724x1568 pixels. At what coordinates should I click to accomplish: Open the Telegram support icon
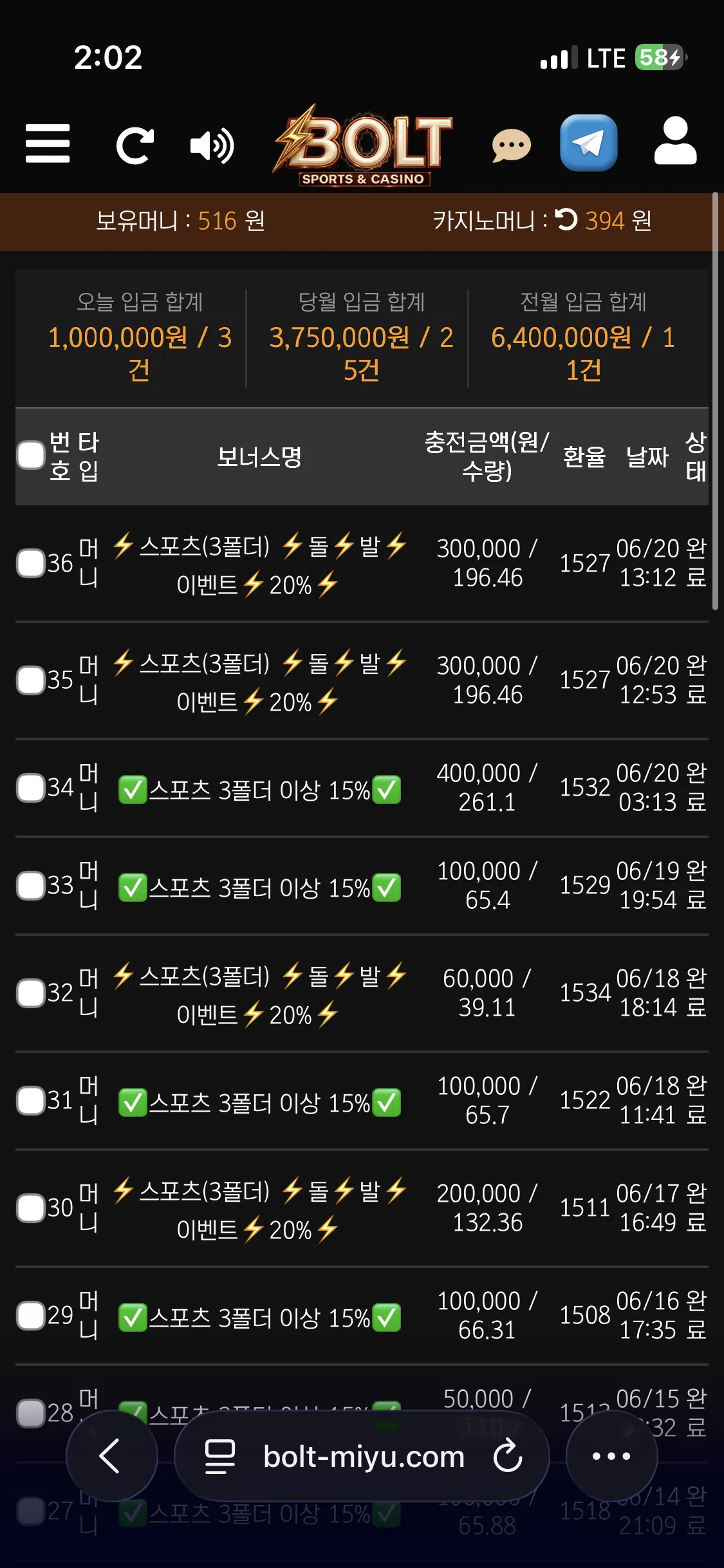click(x=588, y=143)
